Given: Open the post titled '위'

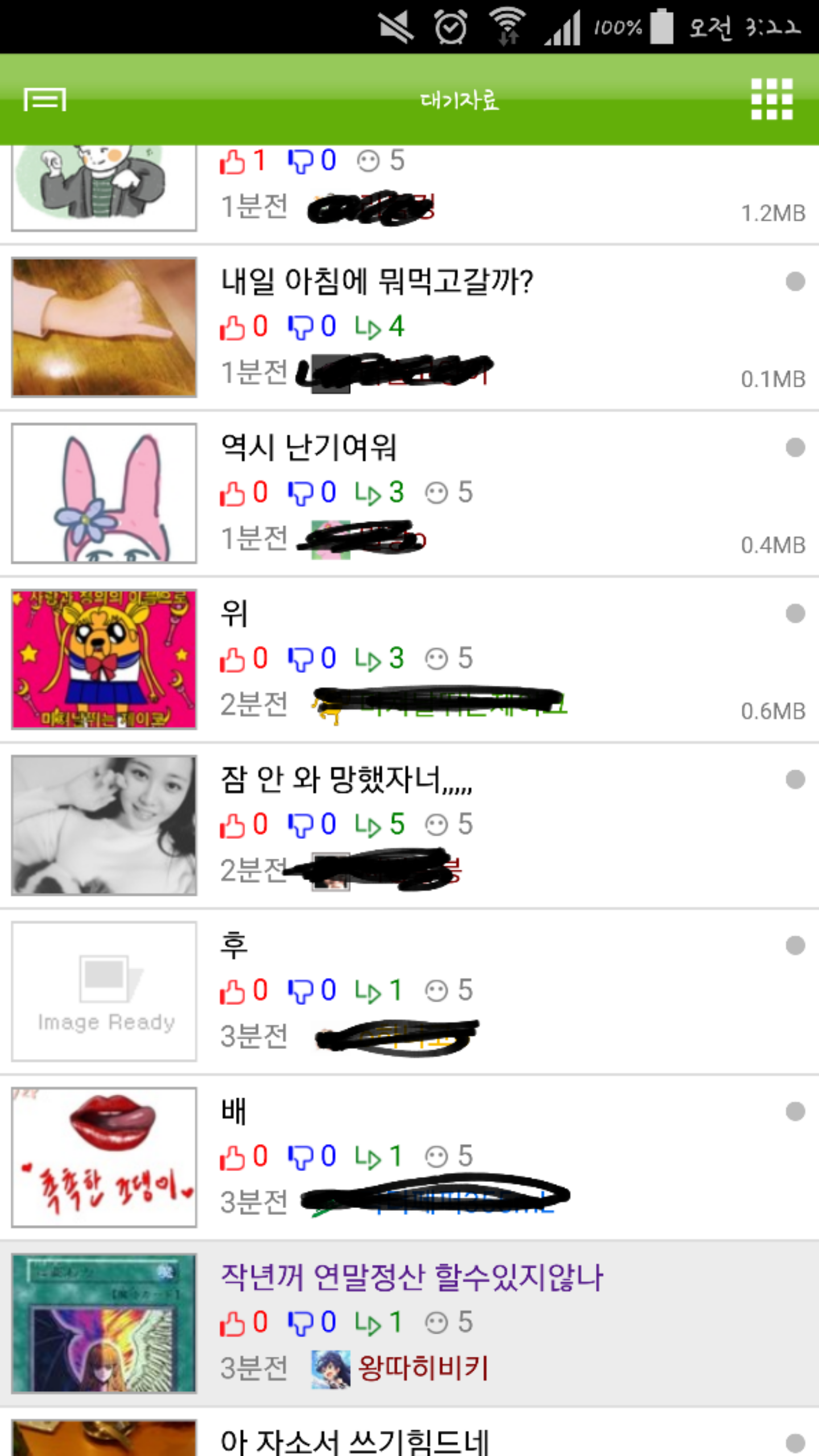Looking at the screenshot, I should (234, 614).
